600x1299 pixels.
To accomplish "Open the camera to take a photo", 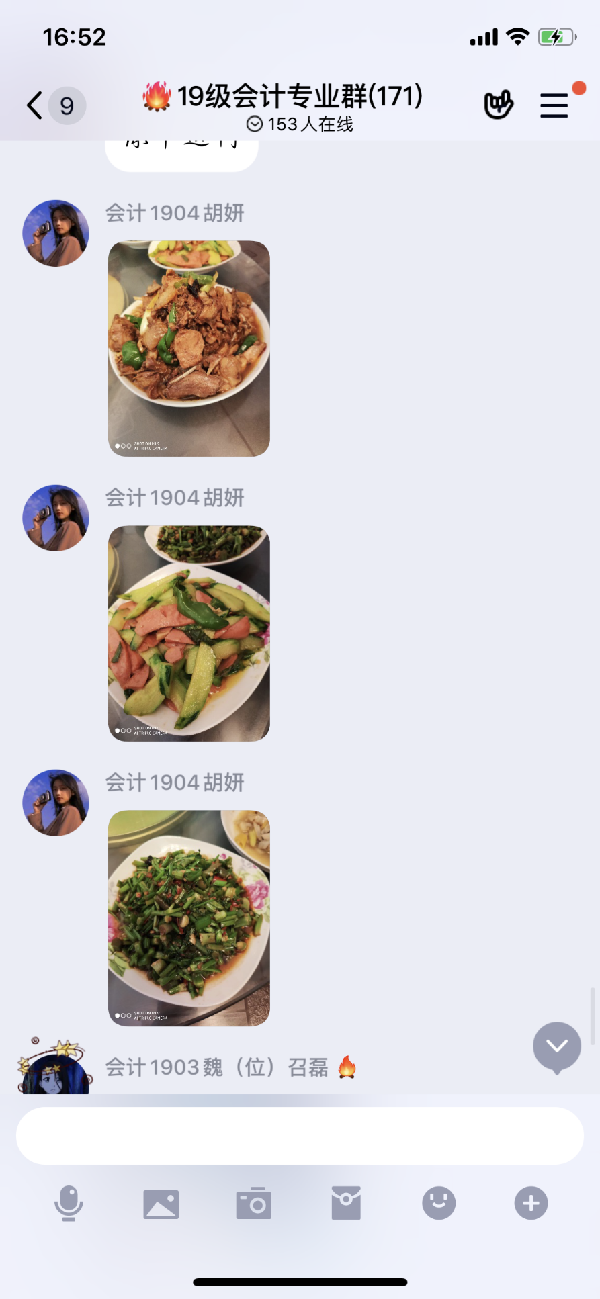I will coord(254,1203).
